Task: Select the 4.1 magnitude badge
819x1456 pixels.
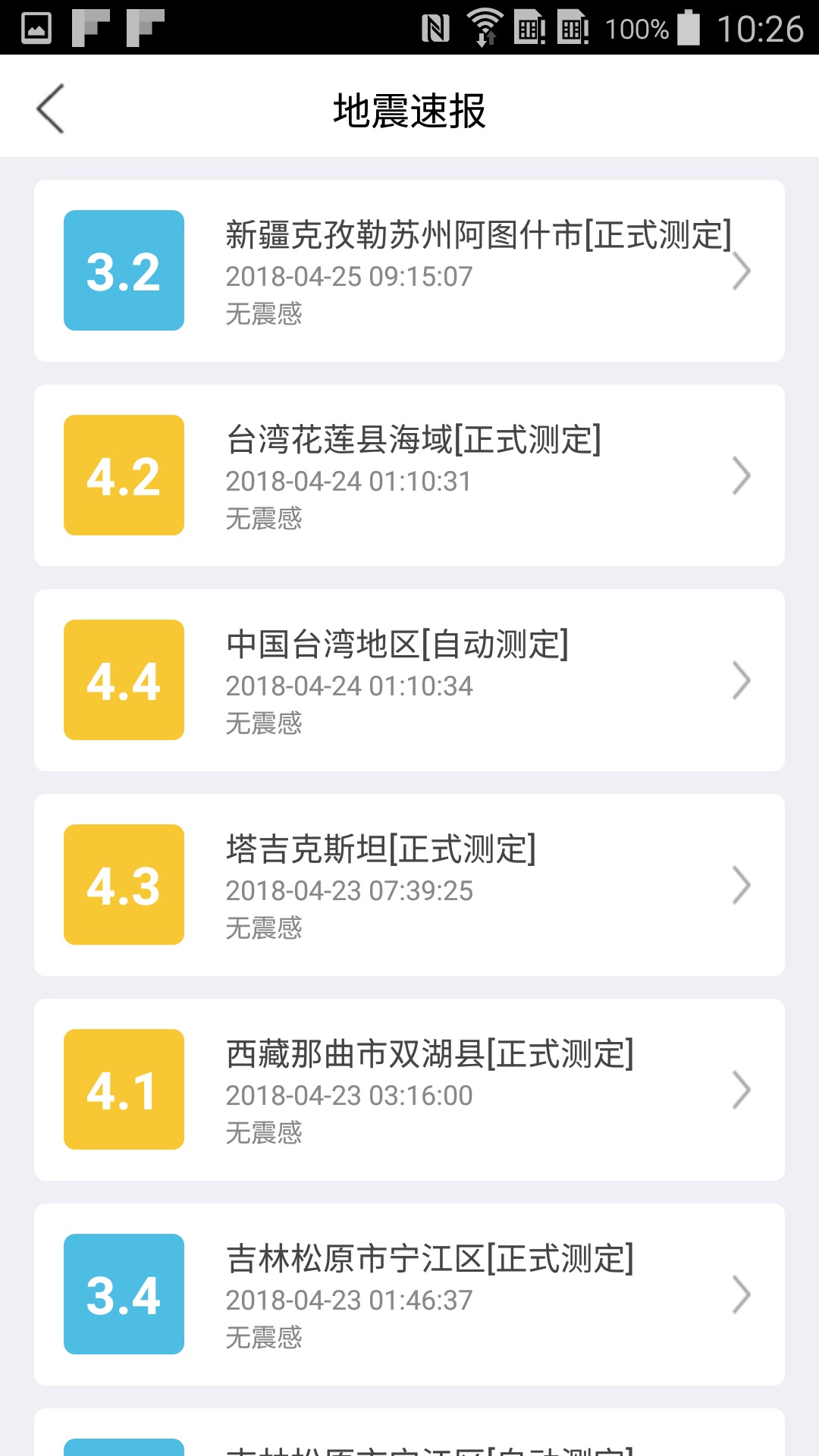Action: pos(124,1090)
